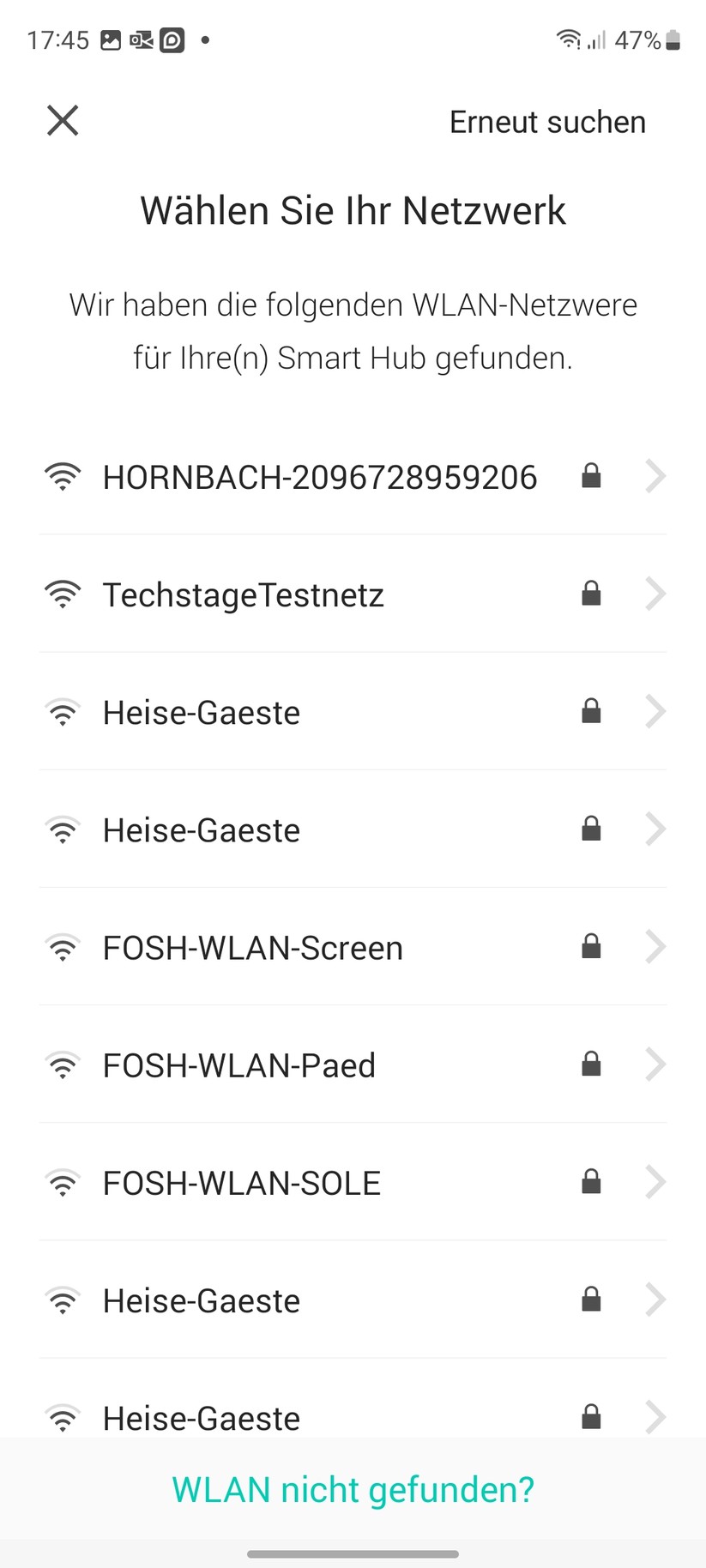This screenshot has height=1568, width=706.
Task: Choose the TechstageTestnetz Wi-Fi network
Action: [x=244, y=594]
